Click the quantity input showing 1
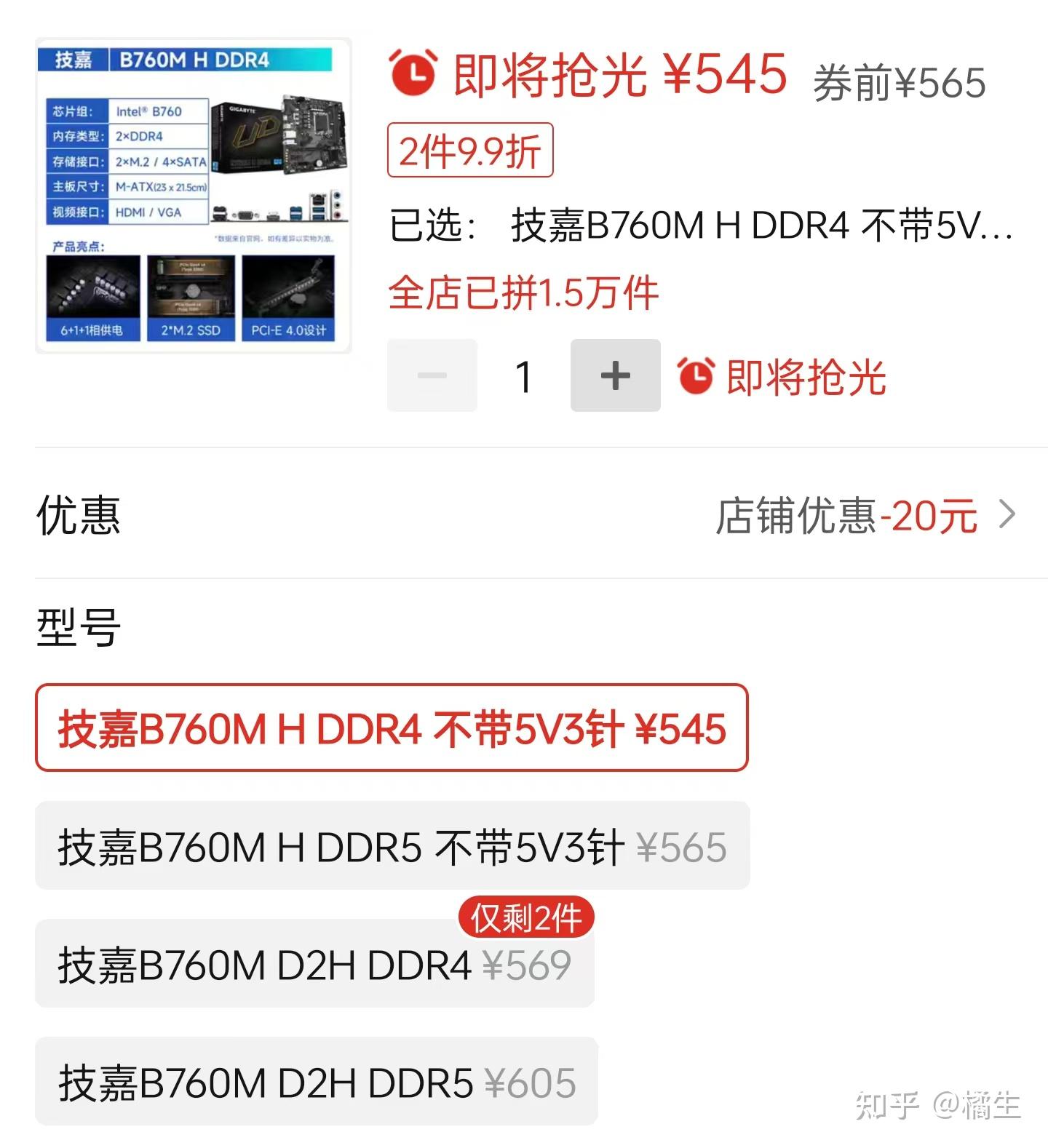The height and width of the screenshot is (1148, 1048). coord(523,376)
